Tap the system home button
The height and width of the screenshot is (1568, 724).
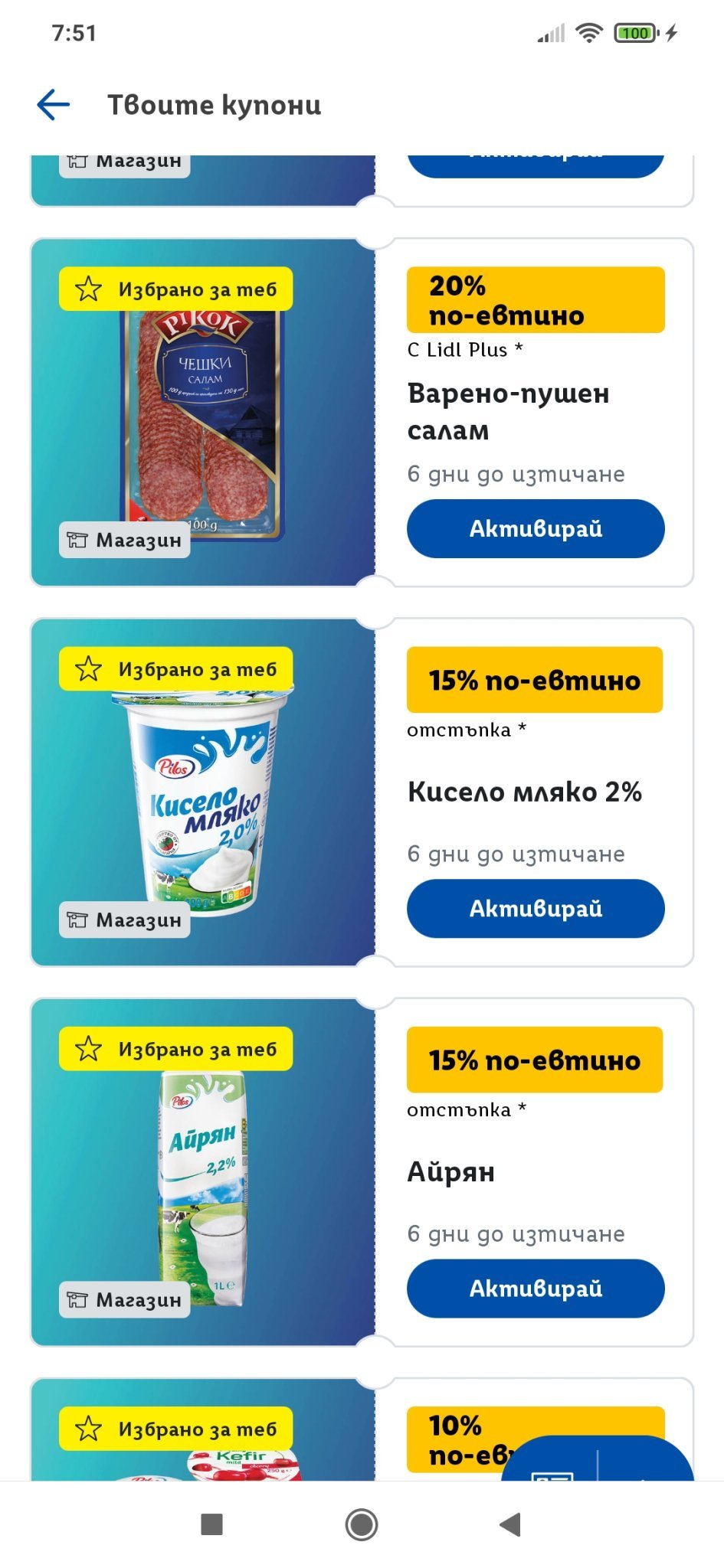point(362,1524)
